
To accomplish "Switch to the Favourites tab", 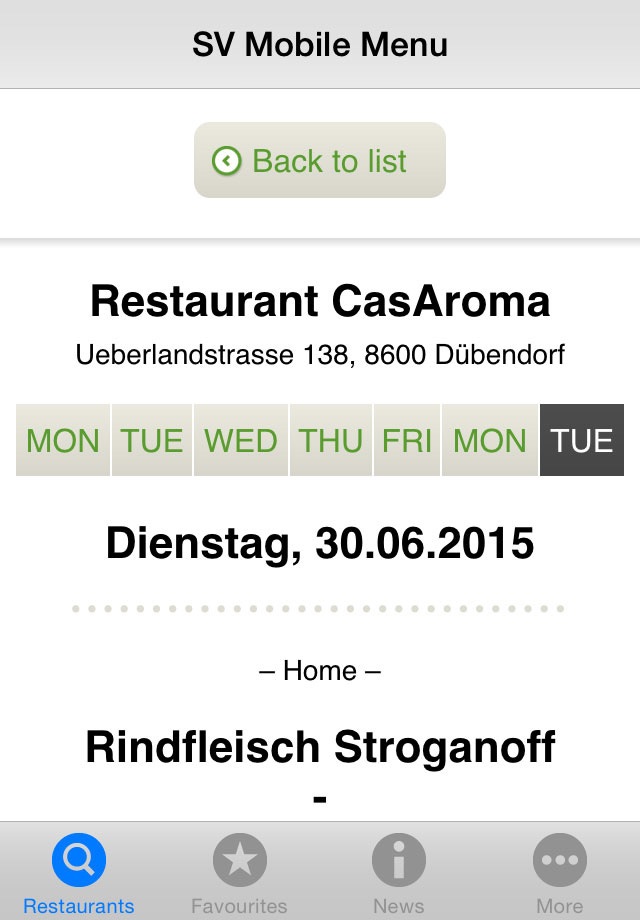I will (239, 872).
